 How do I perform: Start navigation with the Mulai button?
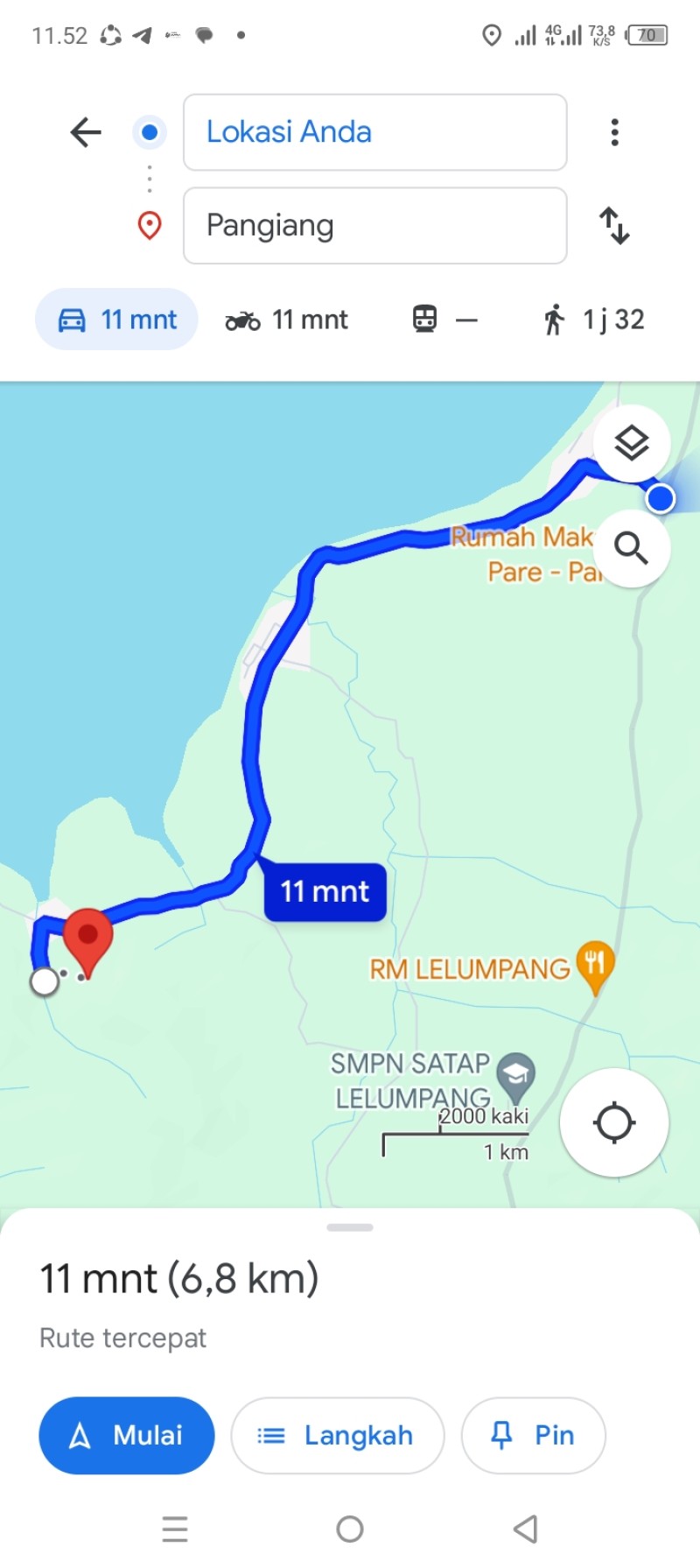point(127,1435)
